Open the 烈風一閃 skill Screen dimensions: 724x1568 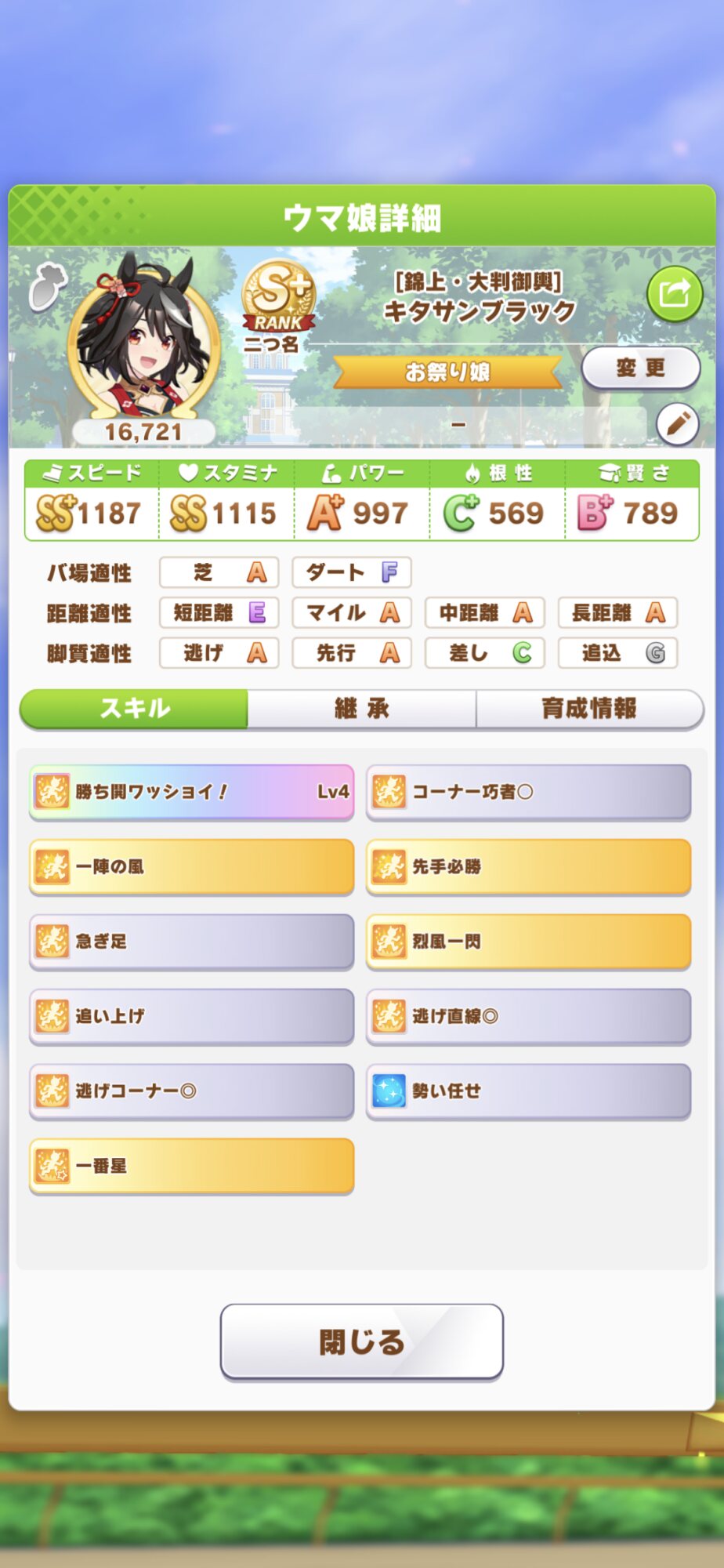click(x=528, y=941)
